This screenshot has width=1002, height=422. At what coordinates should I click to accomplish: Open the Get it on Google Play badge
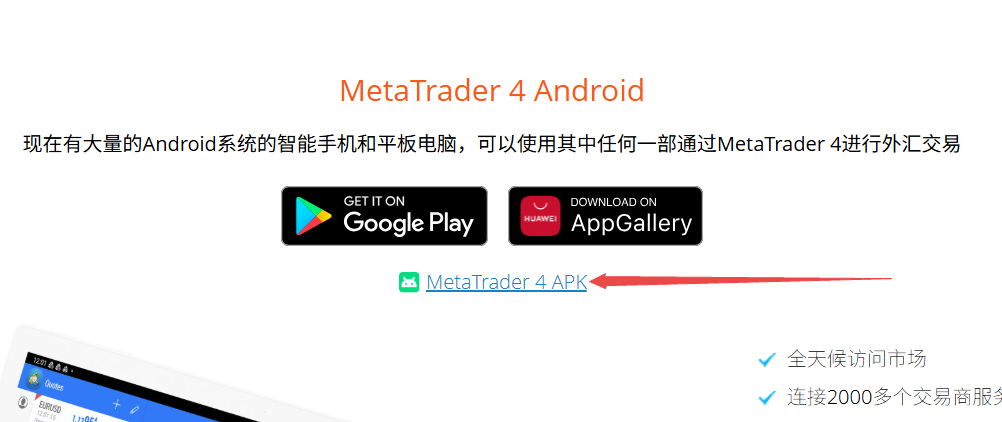click(384, 216)
